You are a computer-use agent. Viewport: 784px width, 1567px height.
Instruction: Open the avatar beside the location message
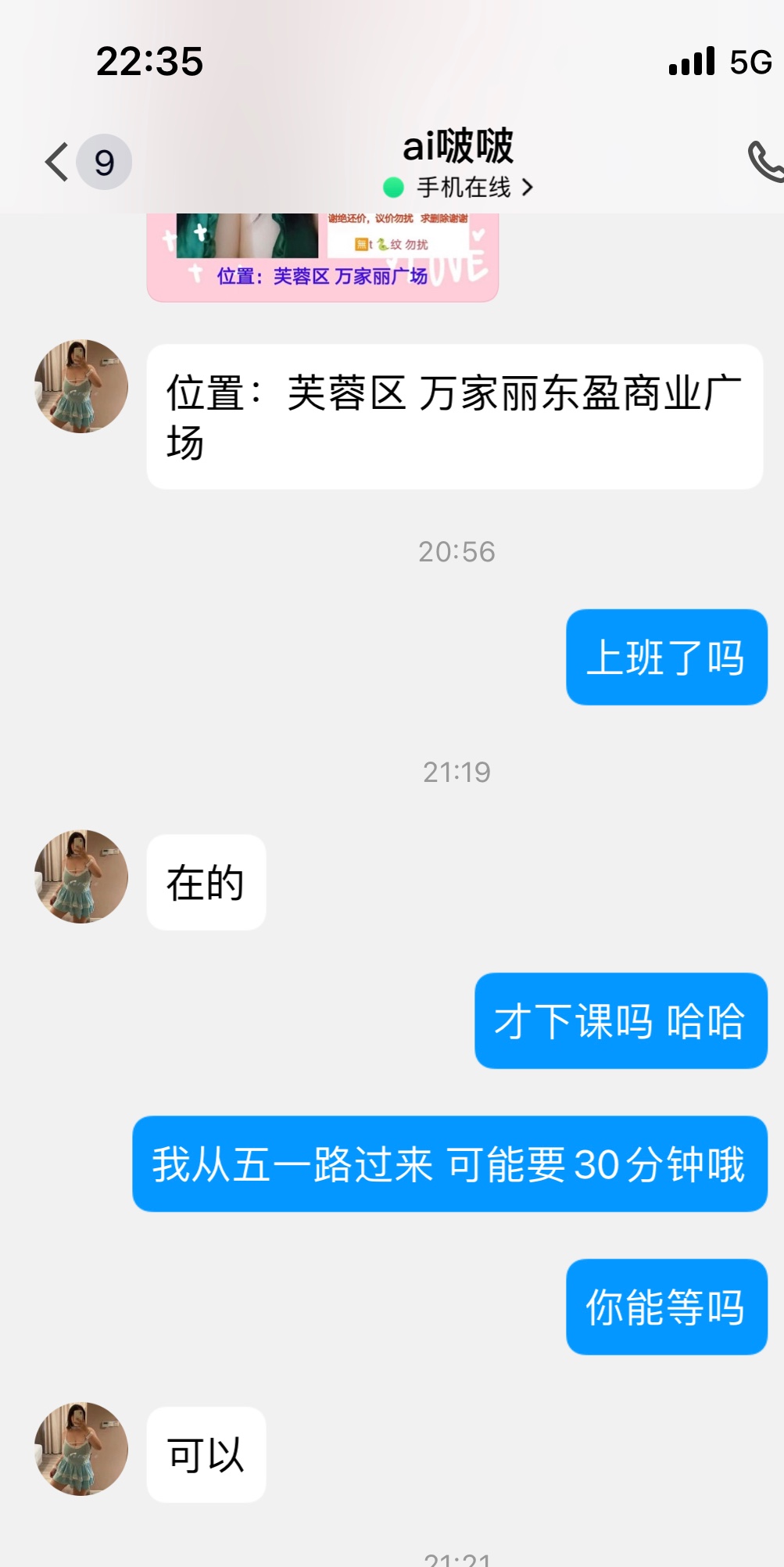click(81, 386)
